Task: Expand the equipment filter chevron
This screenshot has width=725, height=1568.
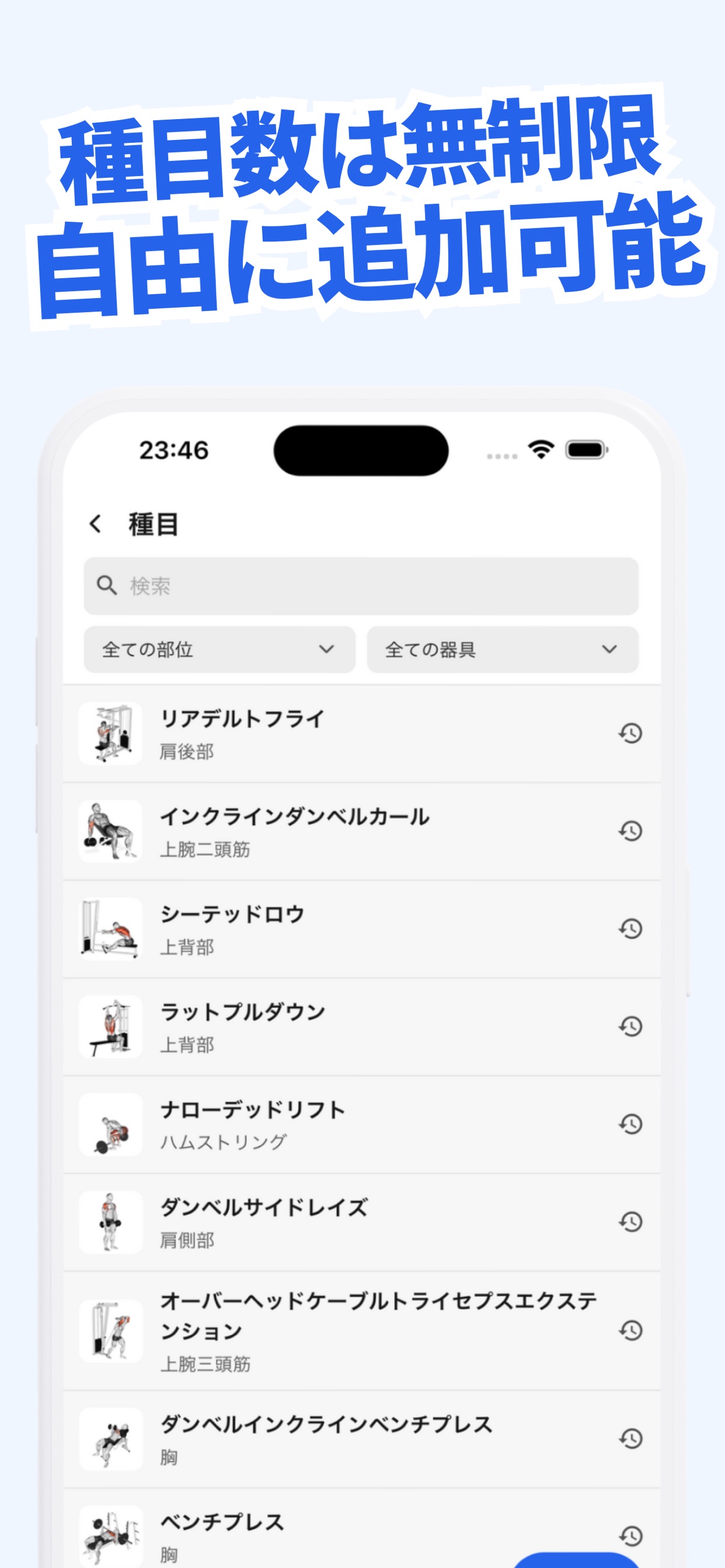Action: (x=609, y=649)
